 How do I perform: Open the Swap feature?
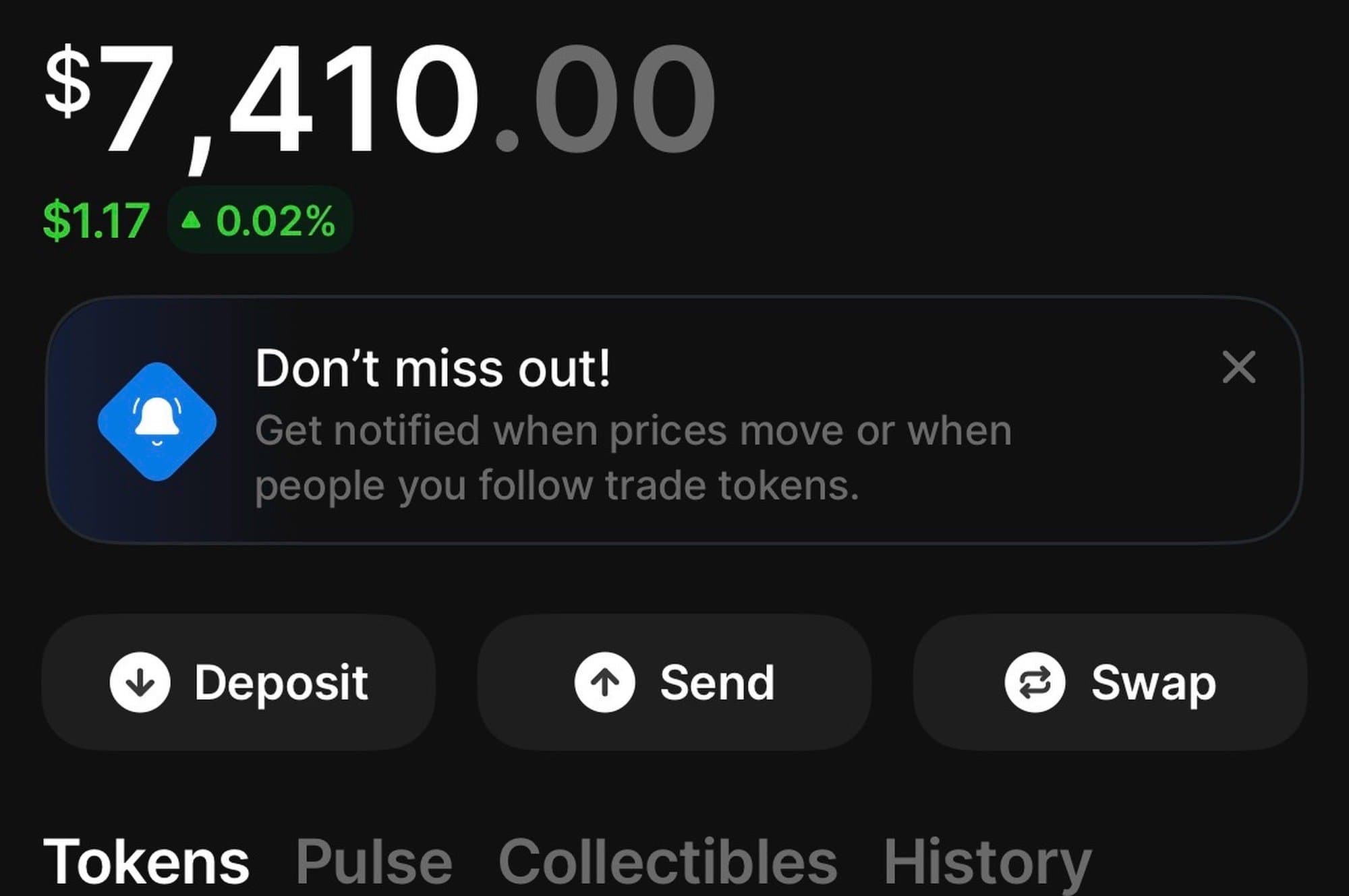pos(1110,682)
